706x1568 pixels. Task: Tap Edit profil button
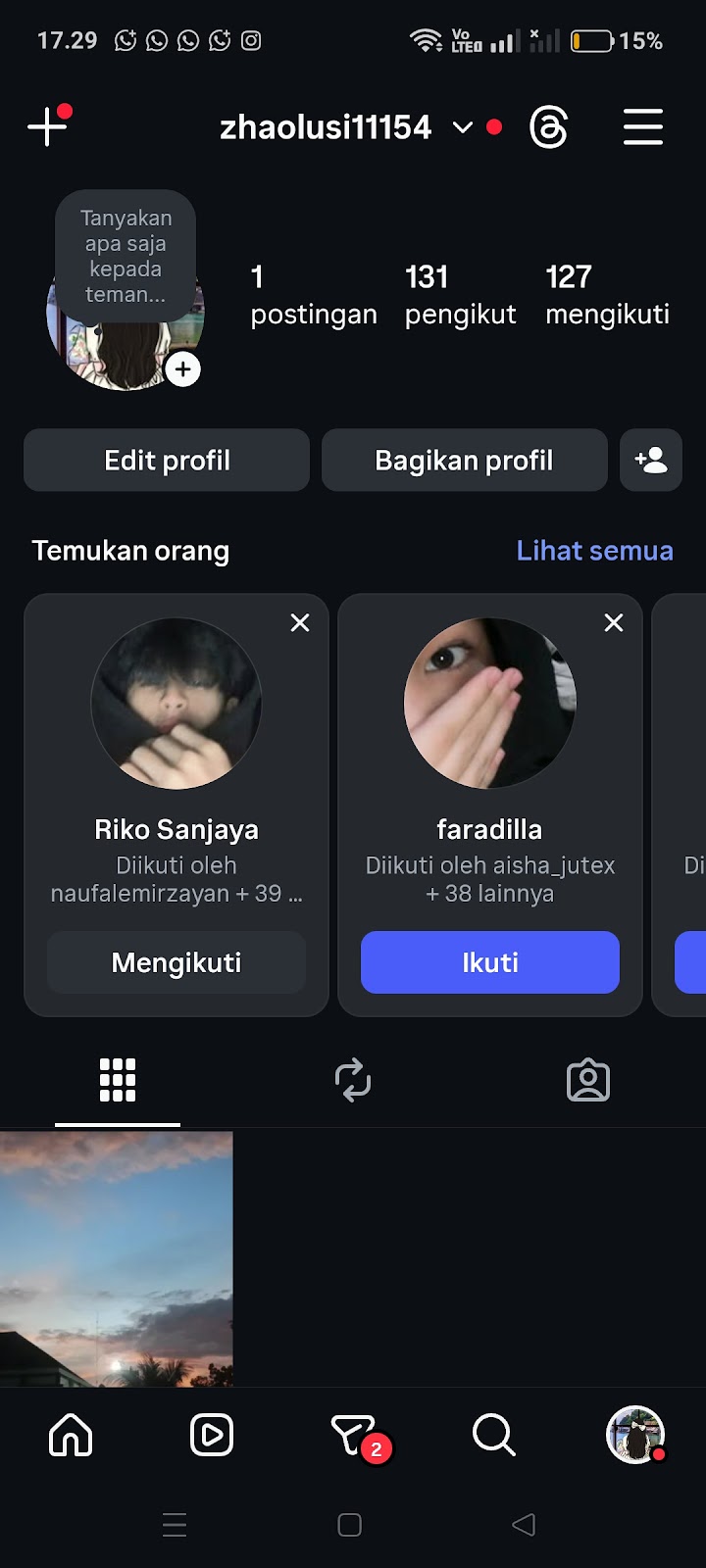click(x=167, y=460)
